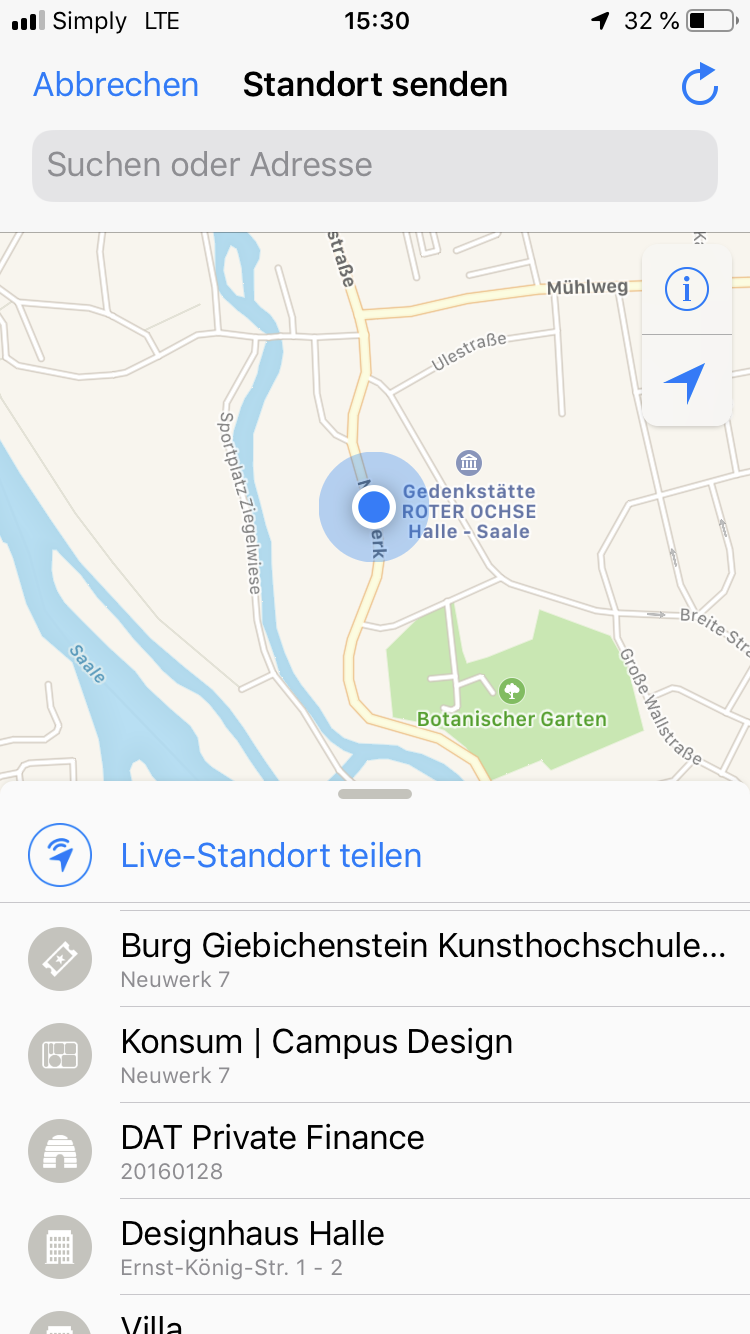Image resolution: width=750 pixels, height=1334 pixels.
Task: Tap the grabber handle above the list
Action: pyautogui.click(x=375, y=794)
